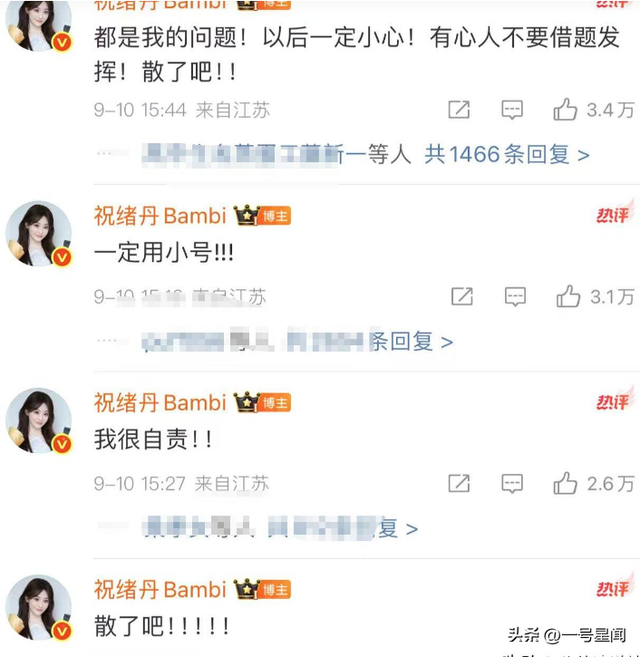Like the comment 一定用小号!!!

pos(568,296)
